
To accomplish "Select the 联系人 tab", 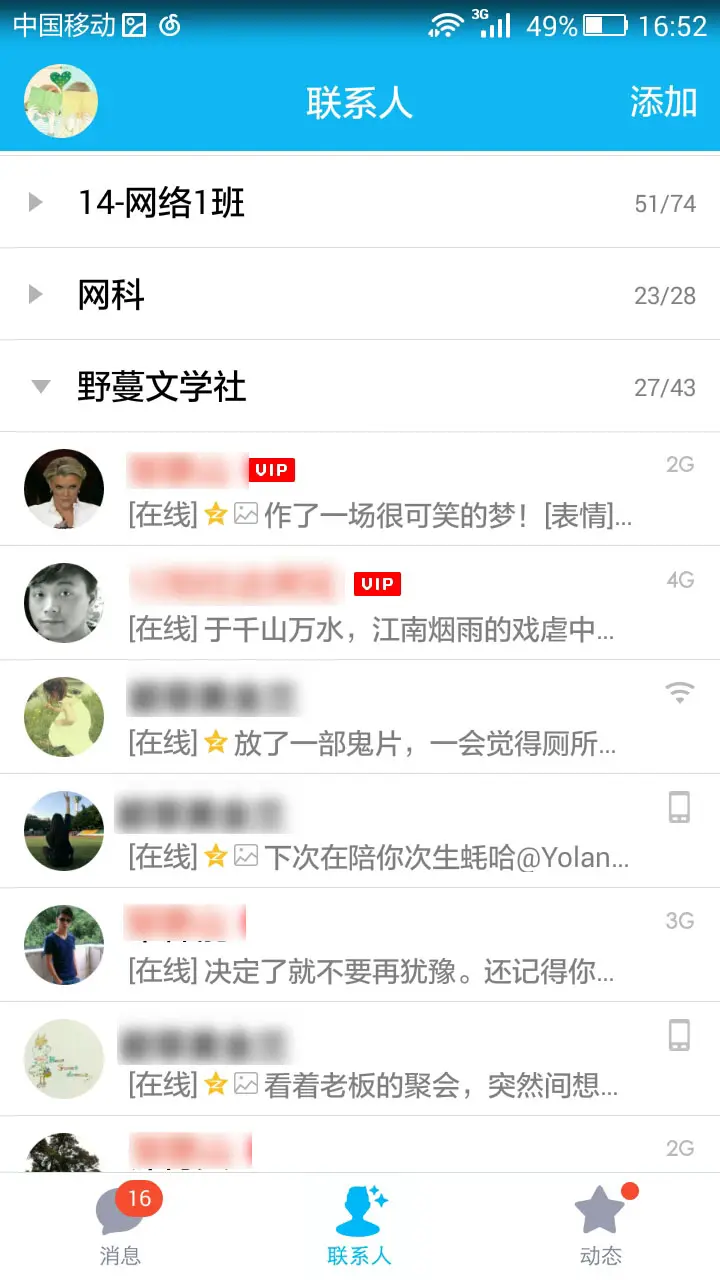I will point(360,1226).
